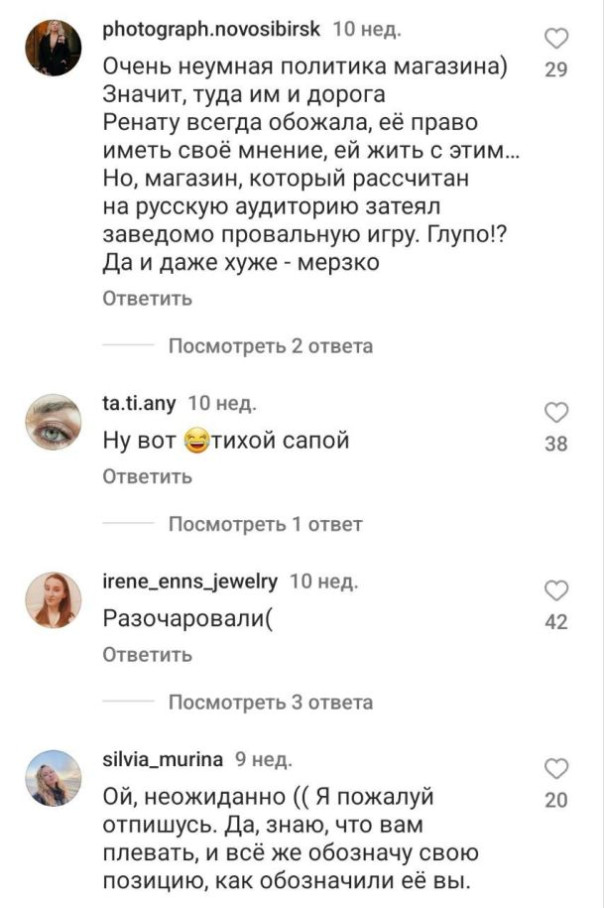Reply to ta.ti.any's comment
604x908 pixels.
click(x=147, y=477)
